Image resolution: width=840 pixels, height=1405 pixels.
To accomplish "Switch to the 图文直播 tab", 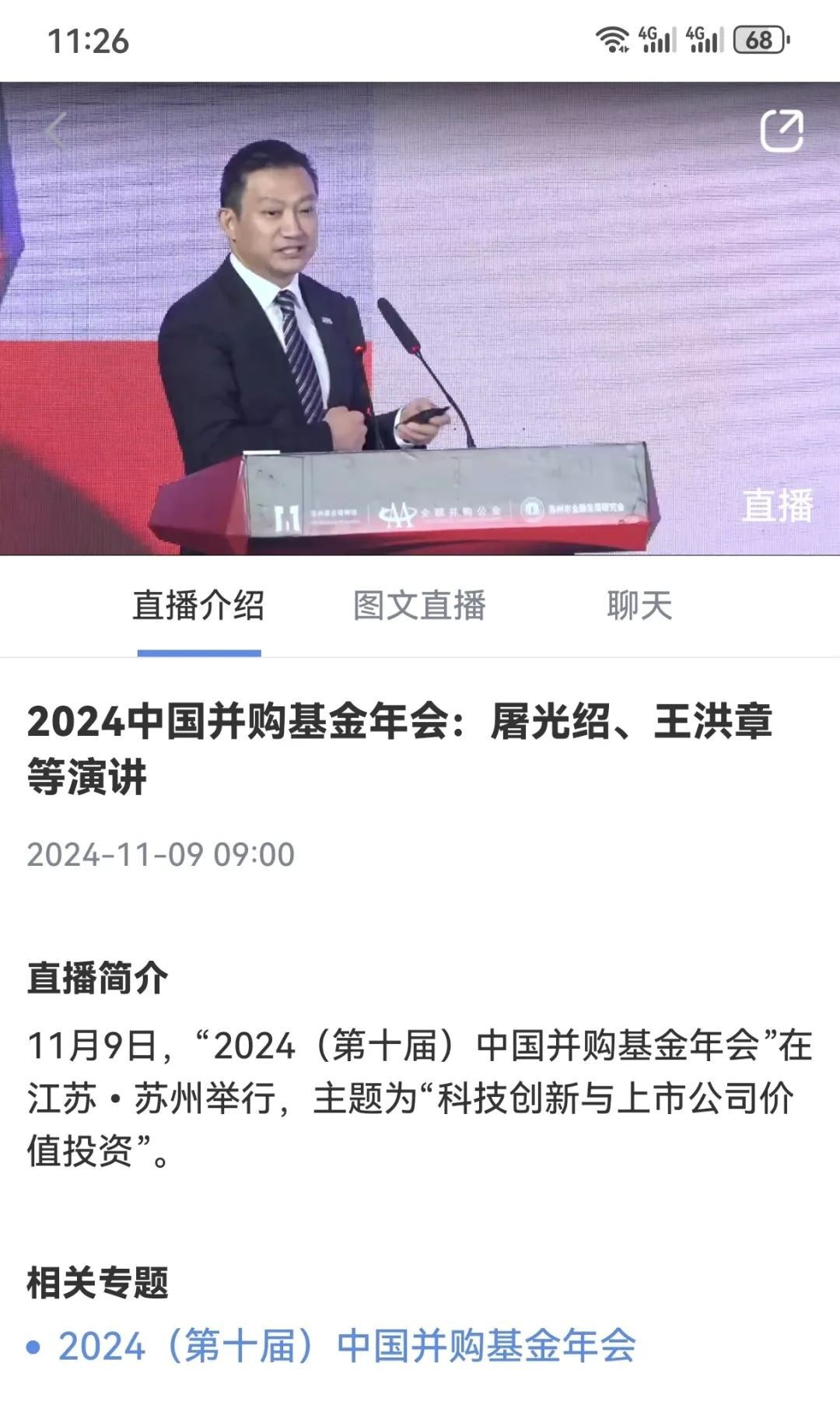I will tap(419, 605).
